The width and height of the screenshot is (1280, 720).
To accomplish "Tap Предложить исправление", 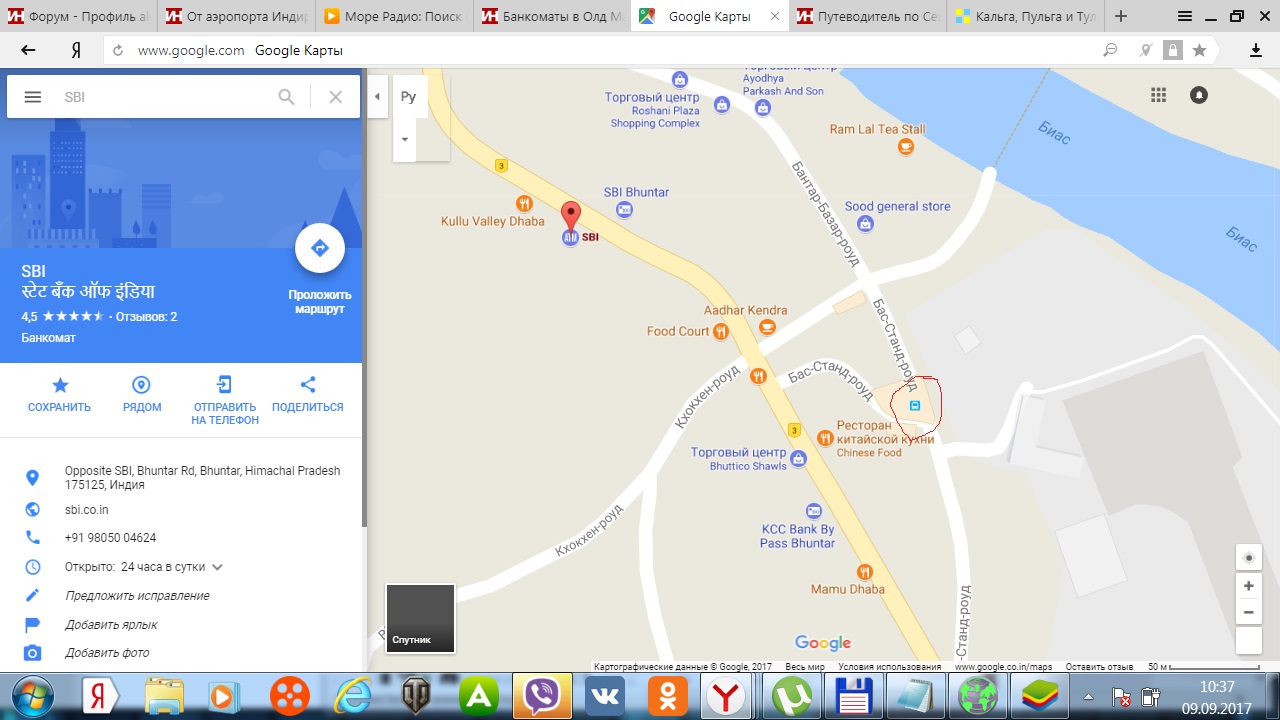I will pyautogui.click(x=137, y=596).
